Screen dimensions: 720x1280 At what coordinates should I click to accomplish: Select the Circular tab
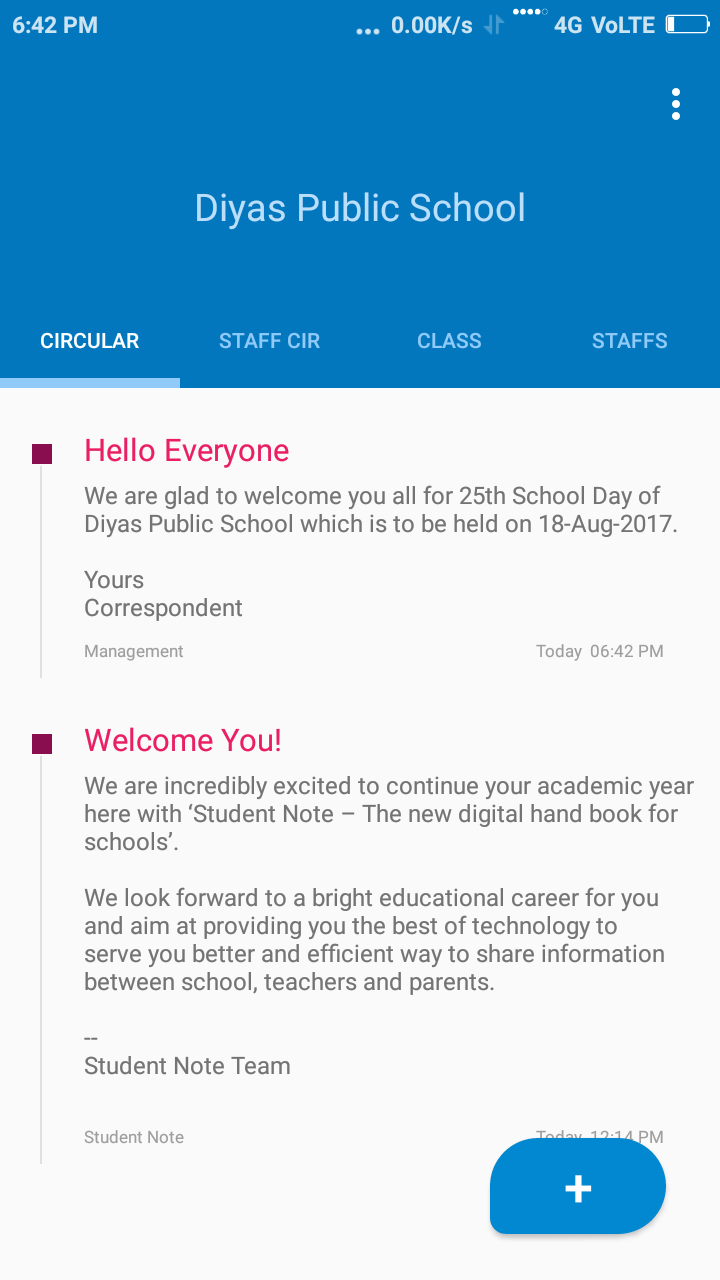(90, 341)
